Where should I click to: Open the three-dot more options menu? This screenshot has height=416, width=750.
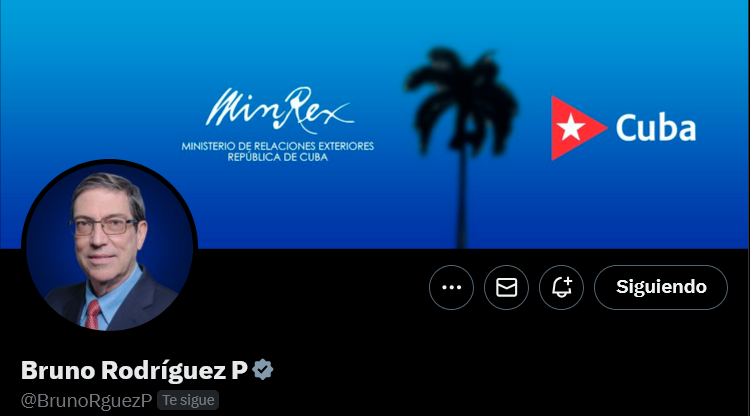click(x=451, y=287)
